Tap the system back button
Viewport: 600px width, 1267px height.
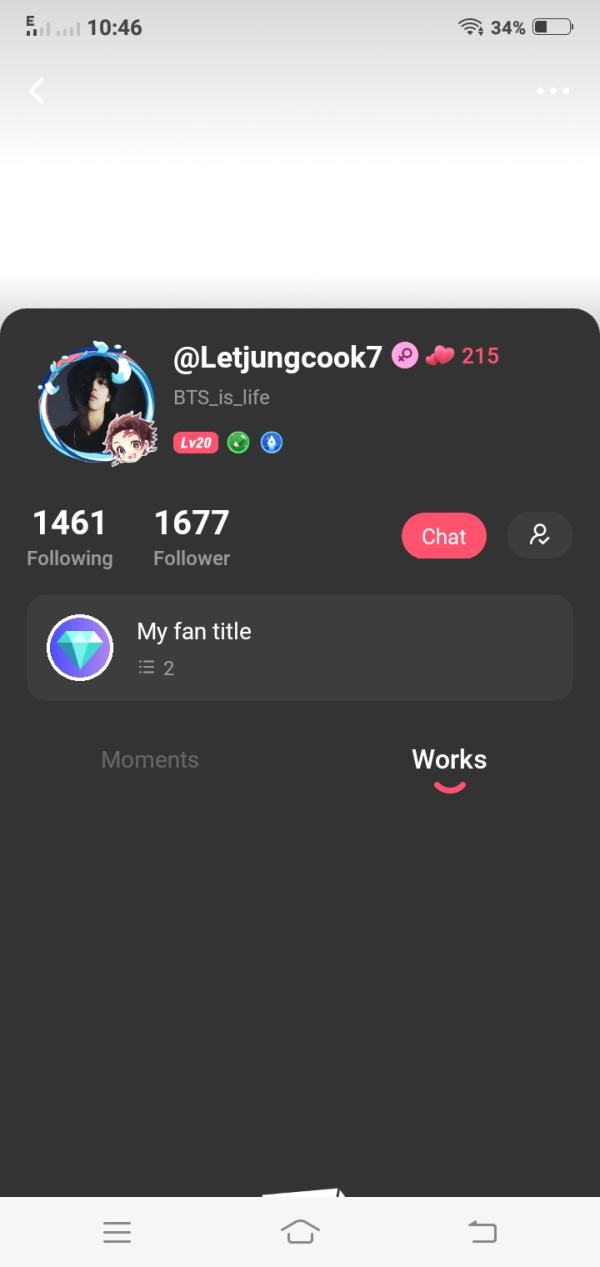(482, 1232)
